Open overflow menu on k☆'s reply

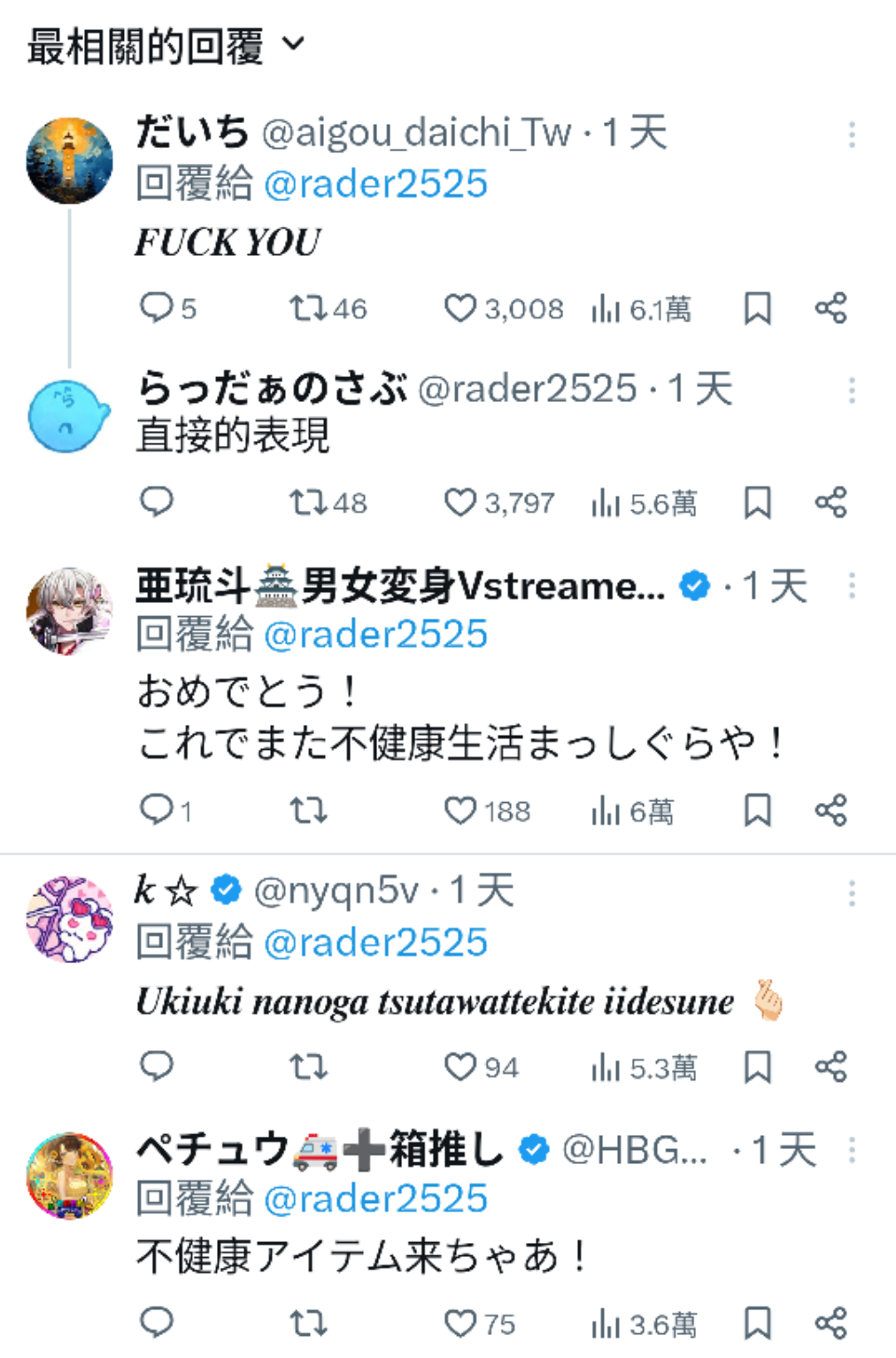click(x=852, y=893)
